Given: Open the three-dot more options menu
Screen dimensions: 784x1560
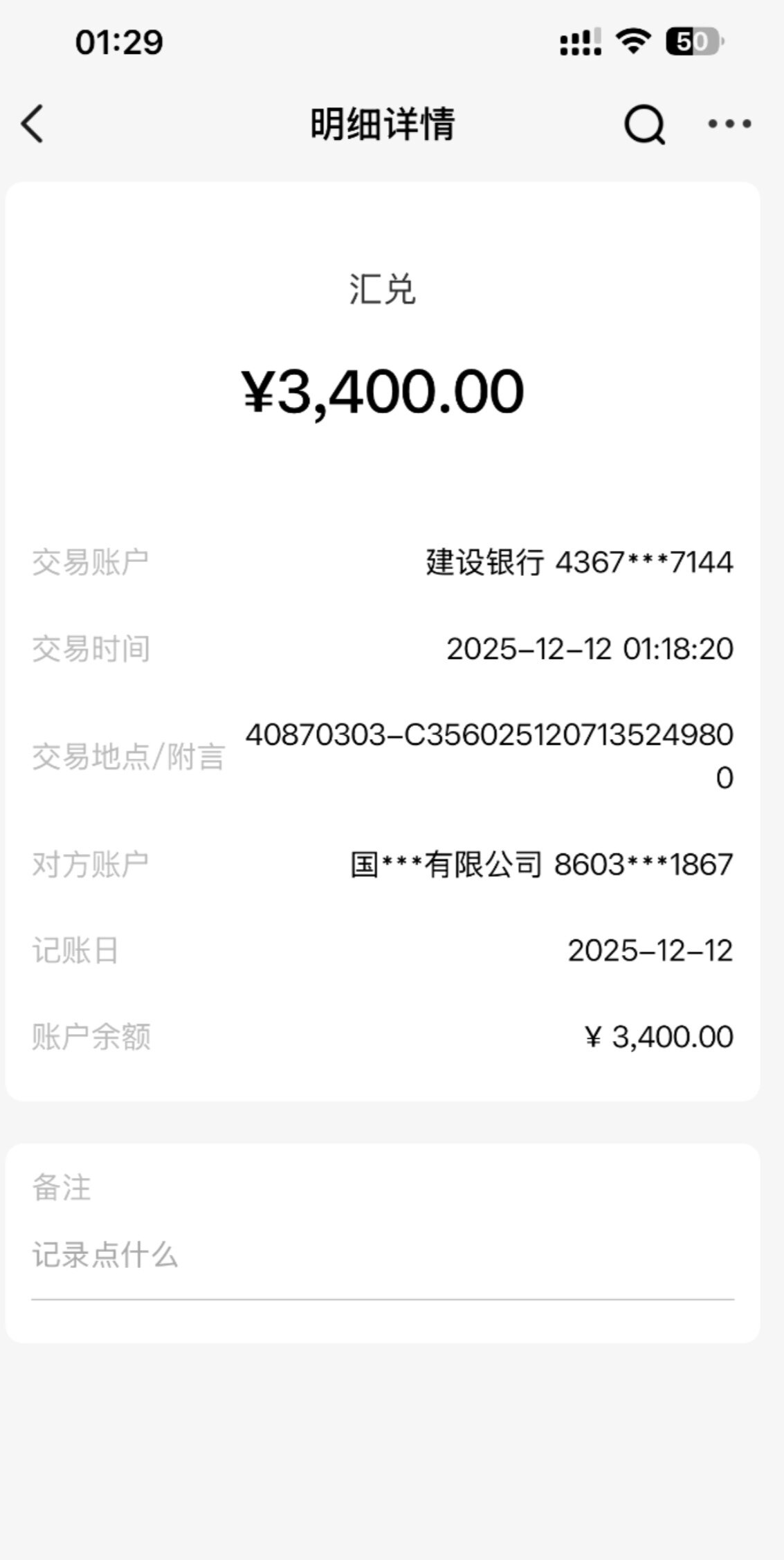Looking at the screenshot, I should point(729,124).
